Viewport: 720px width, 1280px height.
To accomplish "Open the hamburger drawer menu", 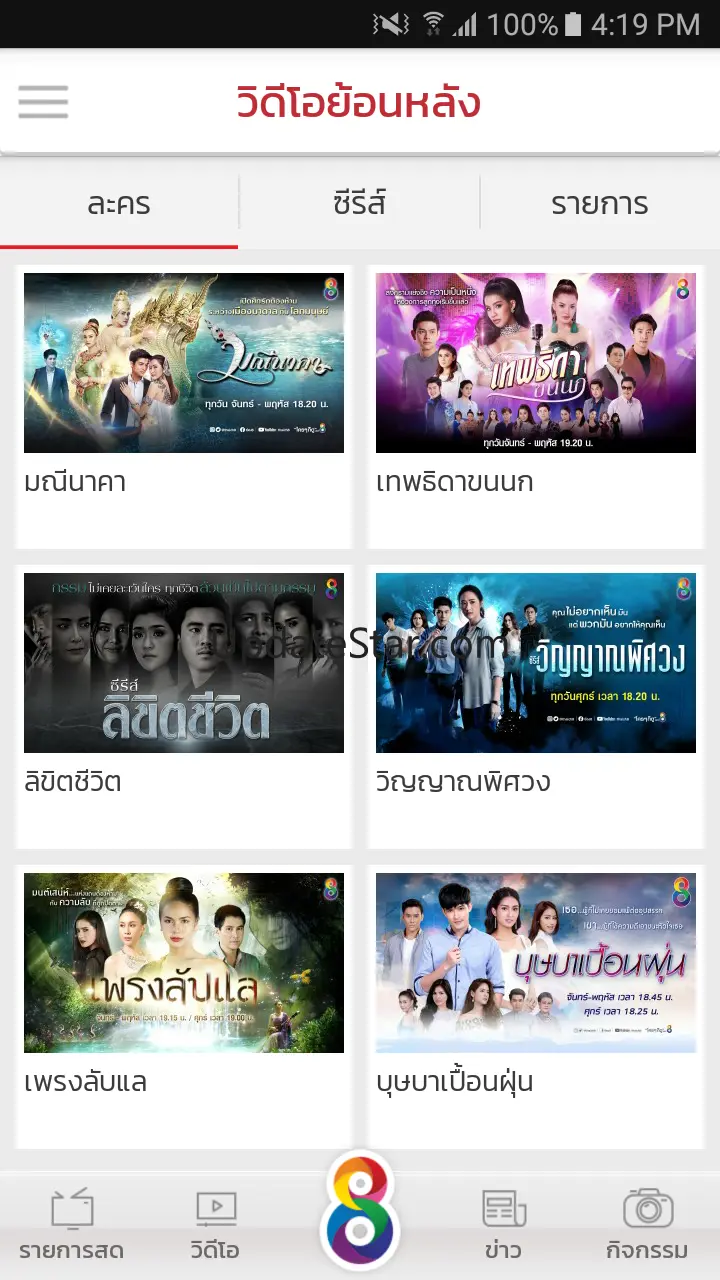I will coord(43,102).
